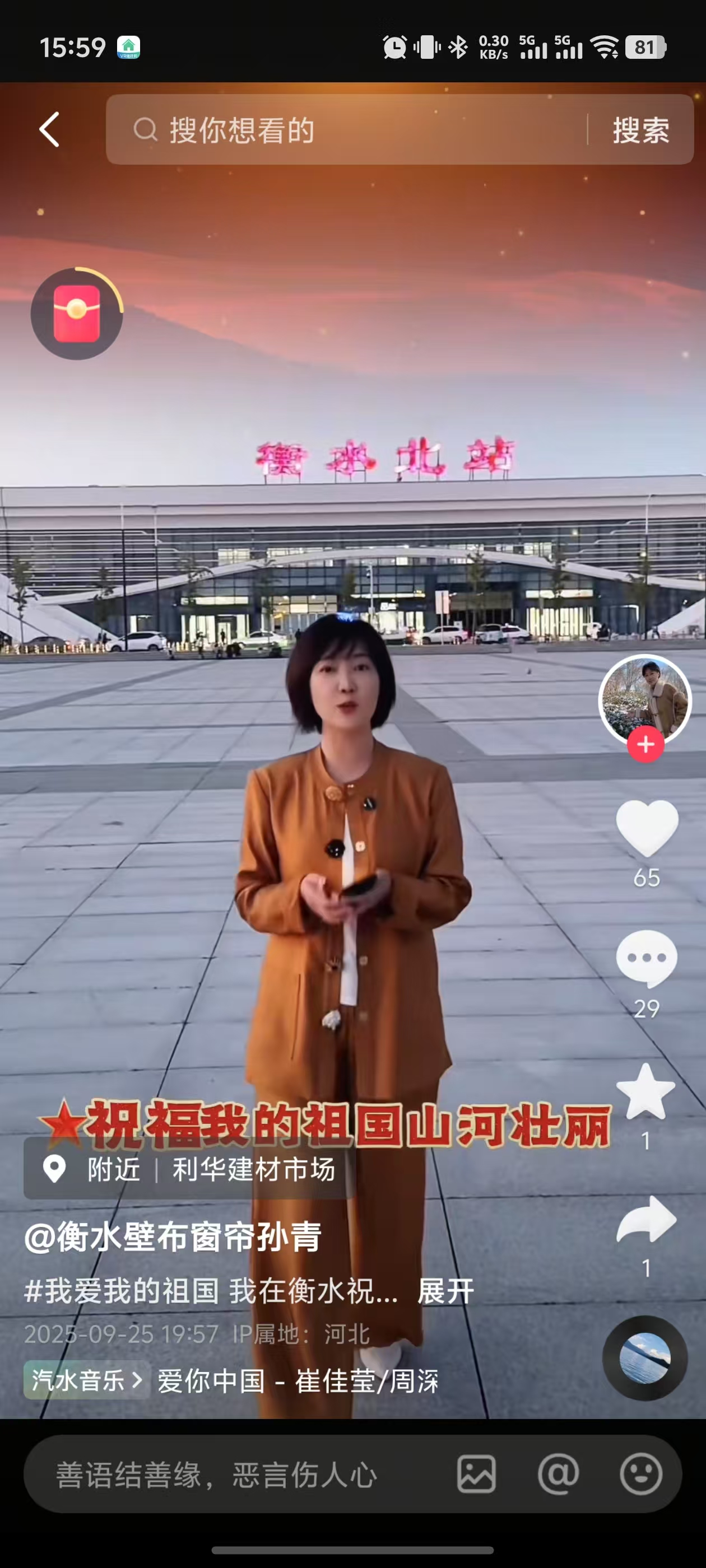Like this video with the heart
Screen dimensions: 706x1568
pyautogui.click(x=646, y=828)
